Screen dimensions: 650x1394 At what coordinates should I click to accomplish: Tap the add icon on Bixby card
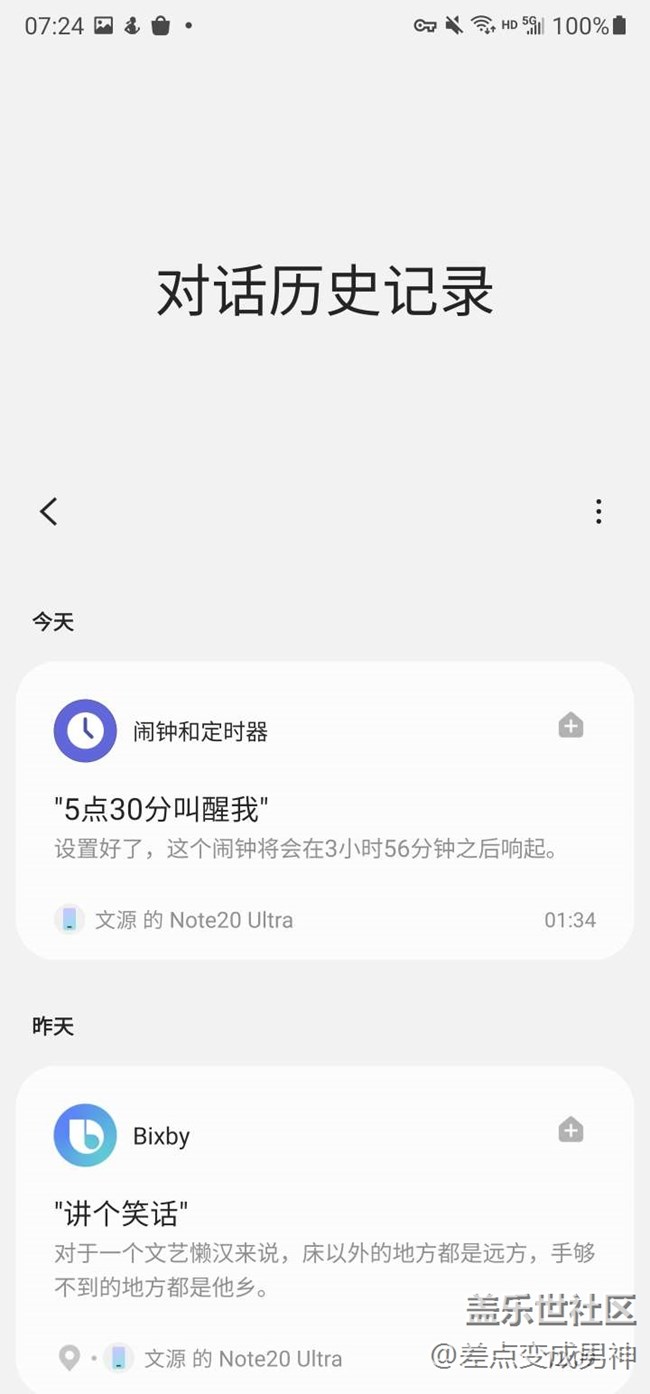[x=570, y=1131]
